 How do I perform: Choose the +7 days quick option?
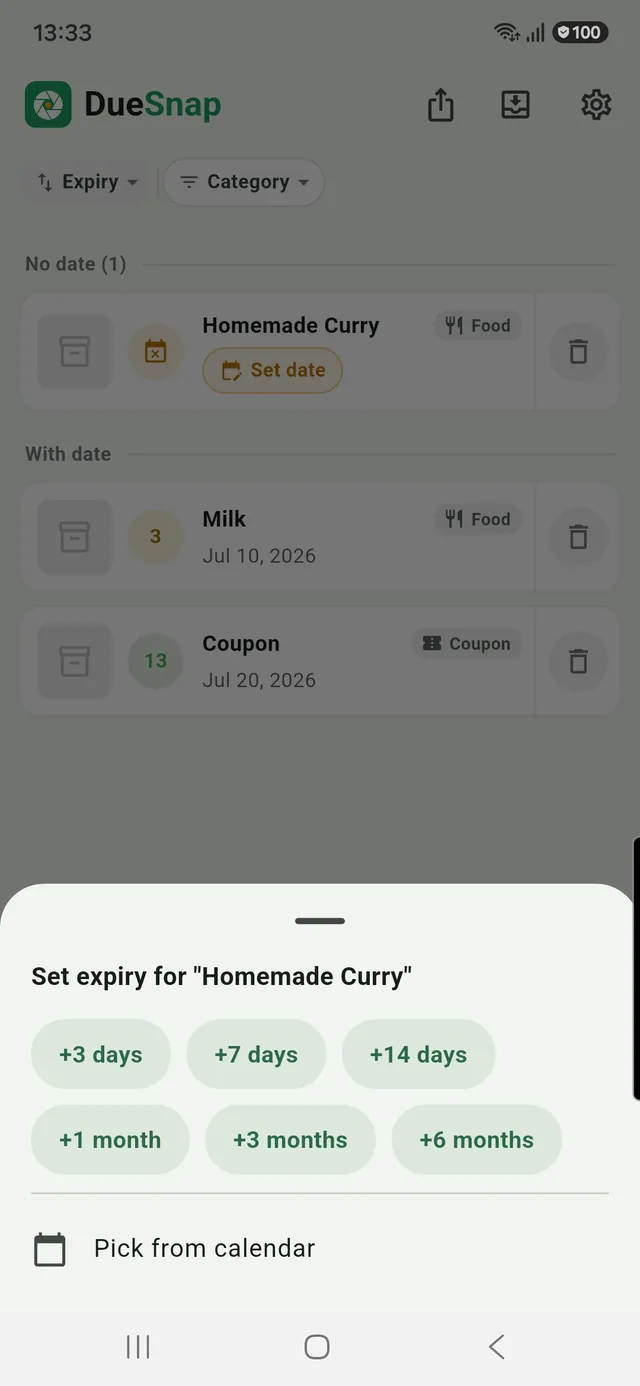[256, 1054]
